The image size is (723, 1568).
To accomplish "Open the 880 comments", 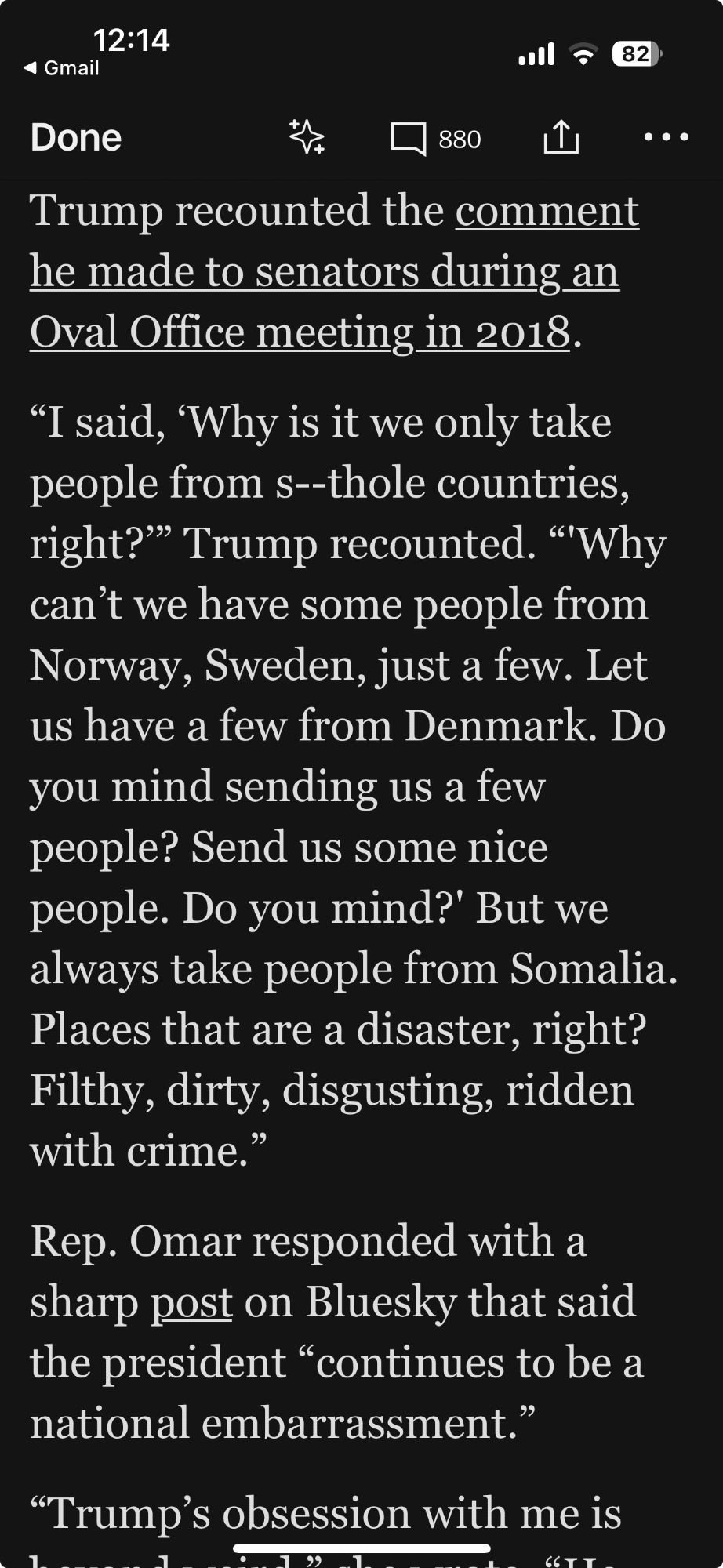I will (x=436, y=139).
